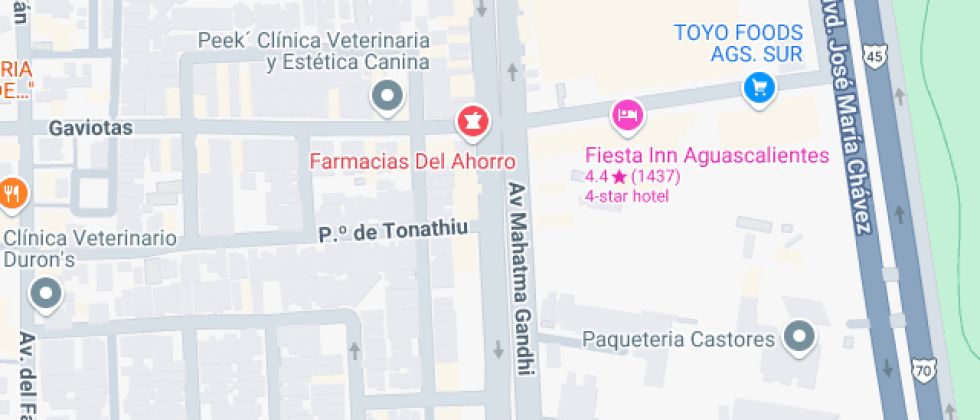The image size is (980, 420).
Task: Tap the TOYO FOODS AGS. SUR shopping pin
Action: coord(760,88)
